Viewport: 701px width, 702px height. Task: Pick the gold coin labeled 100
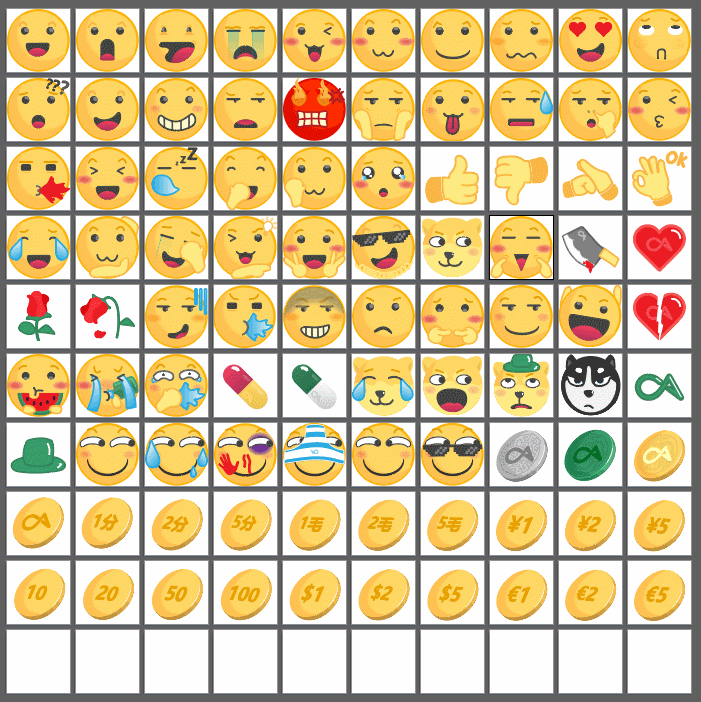[x=245, y=592]
